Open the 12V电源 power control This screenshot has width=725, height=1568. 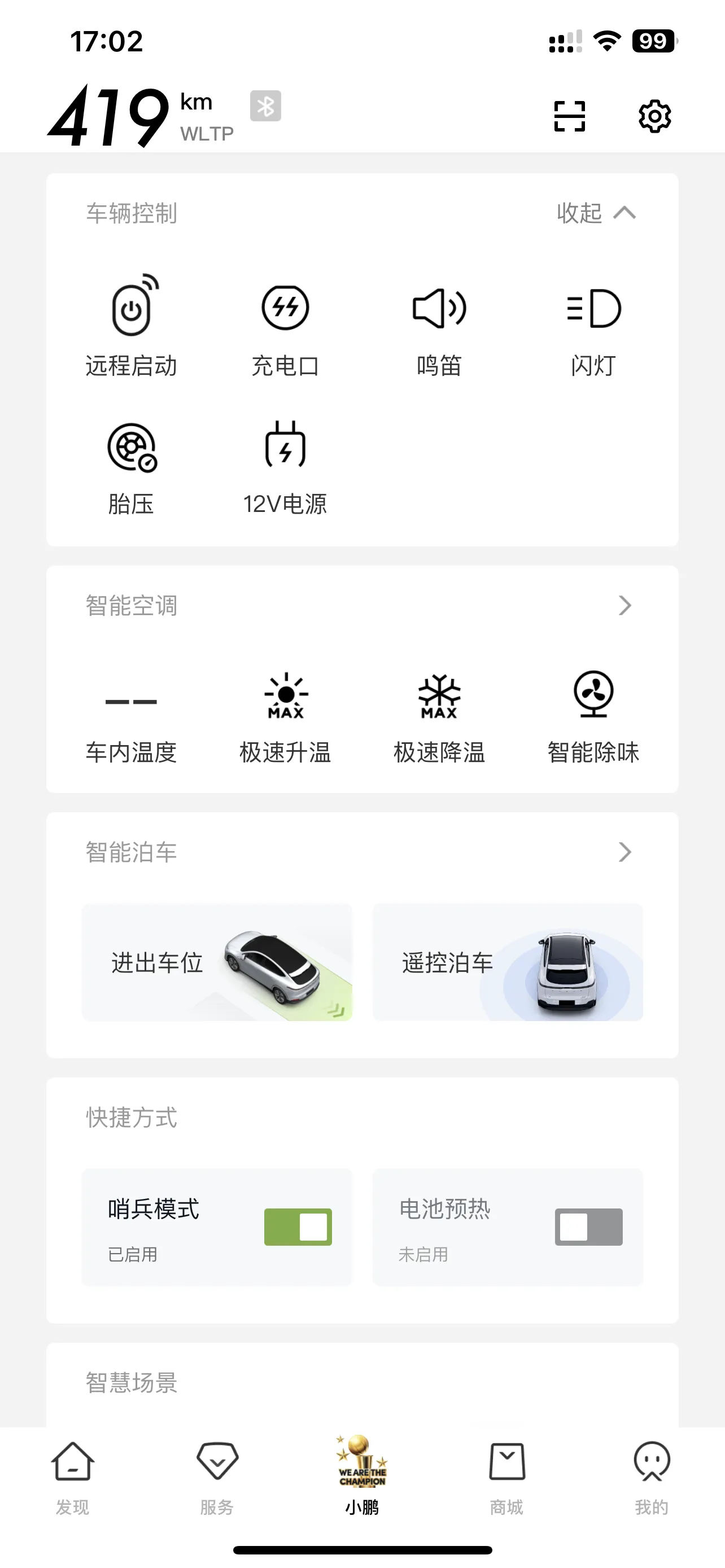pyautogui.click(x=286, y=449)
